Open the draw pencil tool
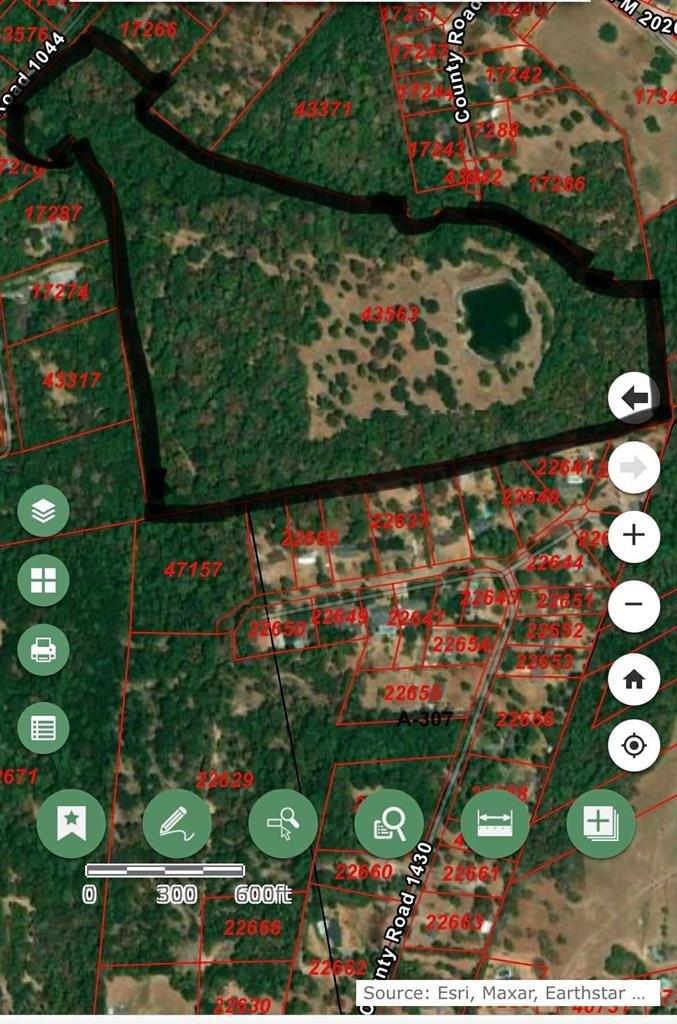Screen dimensions: 677x1024 [x=177, y=823]
